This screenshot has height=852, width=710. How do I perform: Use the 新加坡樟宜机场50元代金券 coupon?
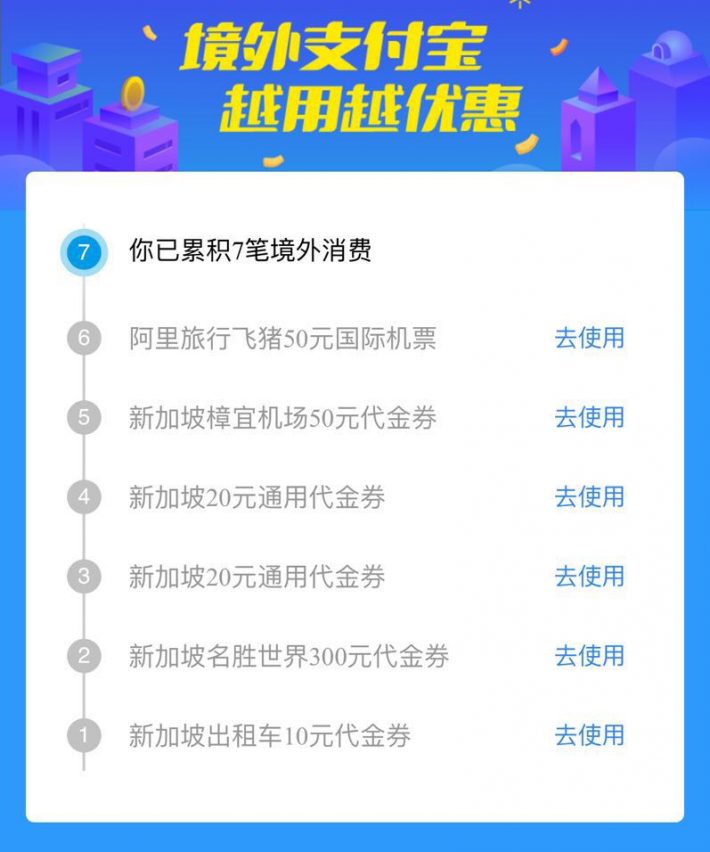pyautogui.click(x=589, y=417)
